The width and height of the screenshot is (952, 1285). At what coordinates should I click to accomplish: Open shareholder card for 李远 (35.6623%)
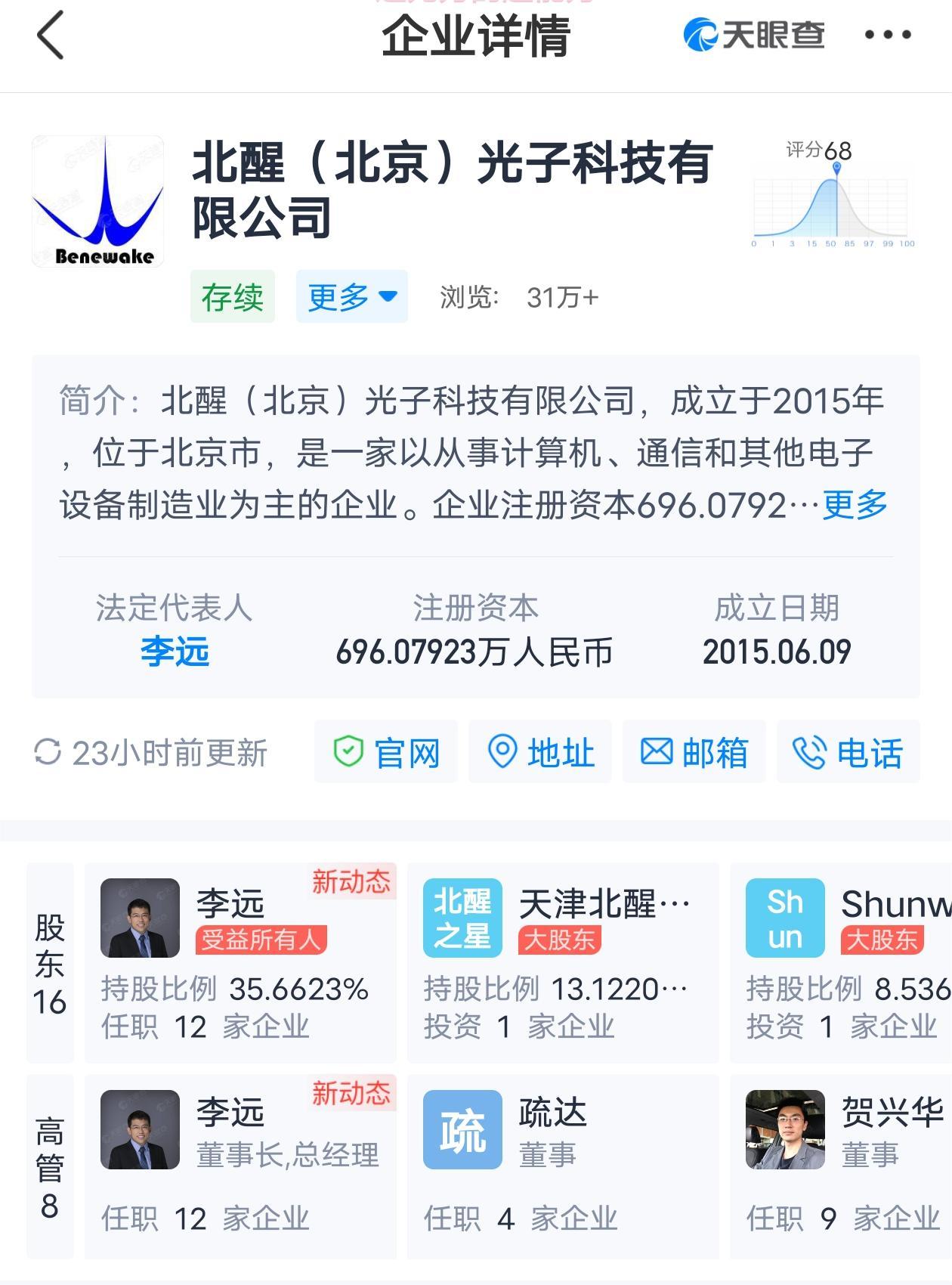click(x=240, y=962)
